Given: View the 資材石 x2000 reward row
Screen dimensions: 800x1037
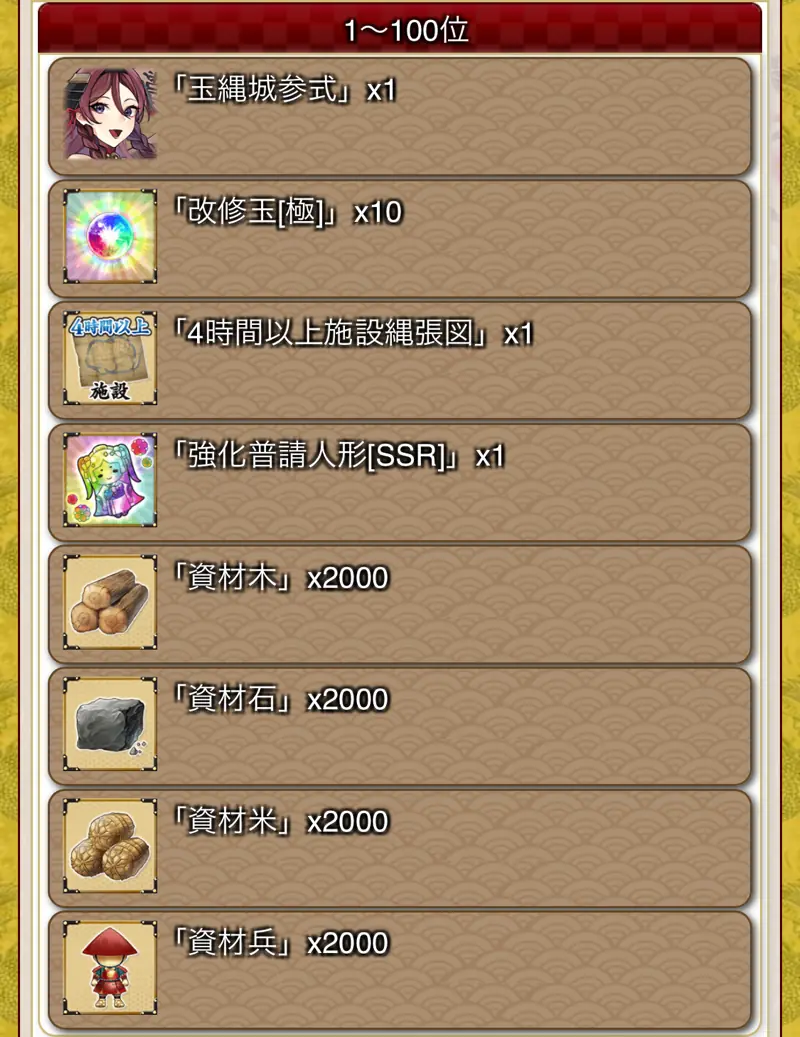Looking at the screenshot, I should 400,726.
